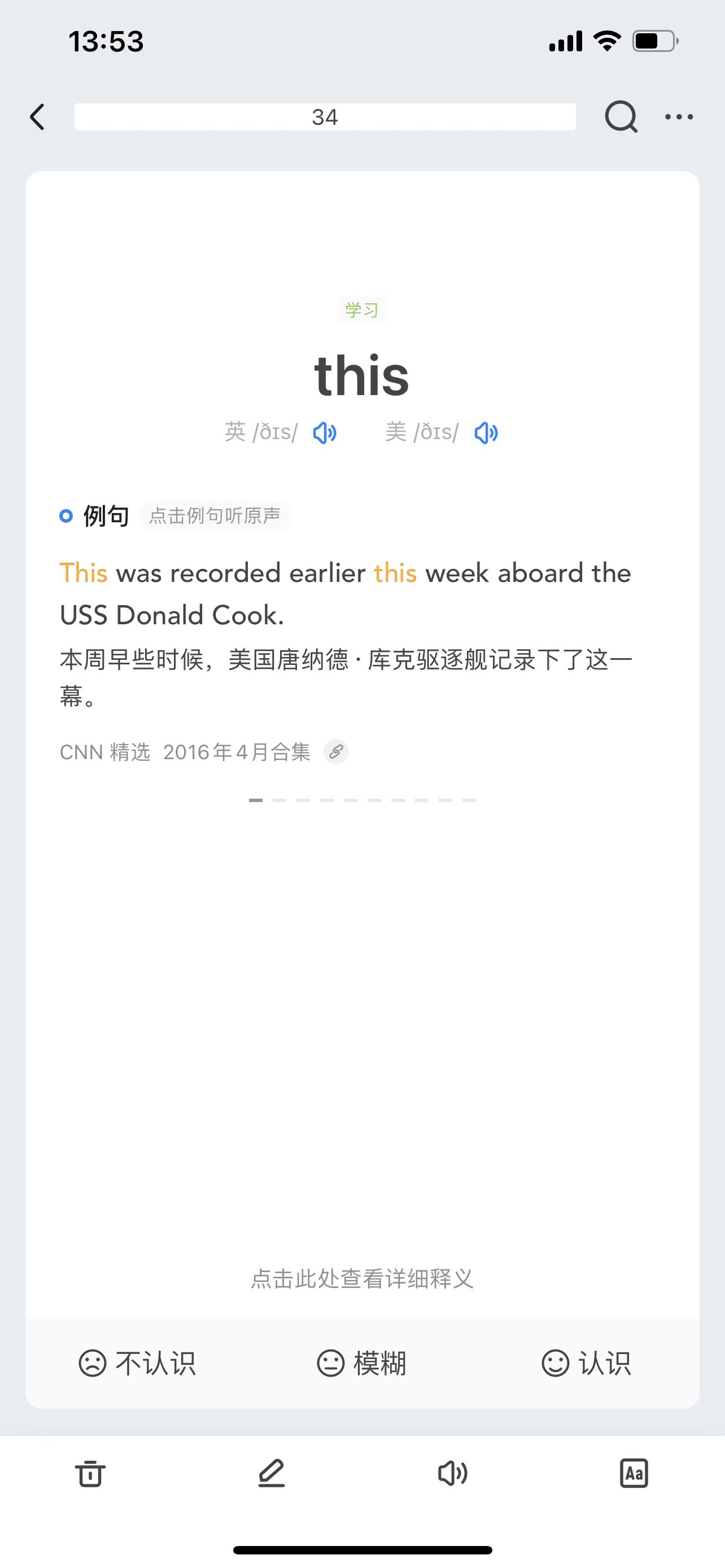Viewport: 725px width, 1568px height.
Task: Play the example sentence's original audio
Action: 345,594
